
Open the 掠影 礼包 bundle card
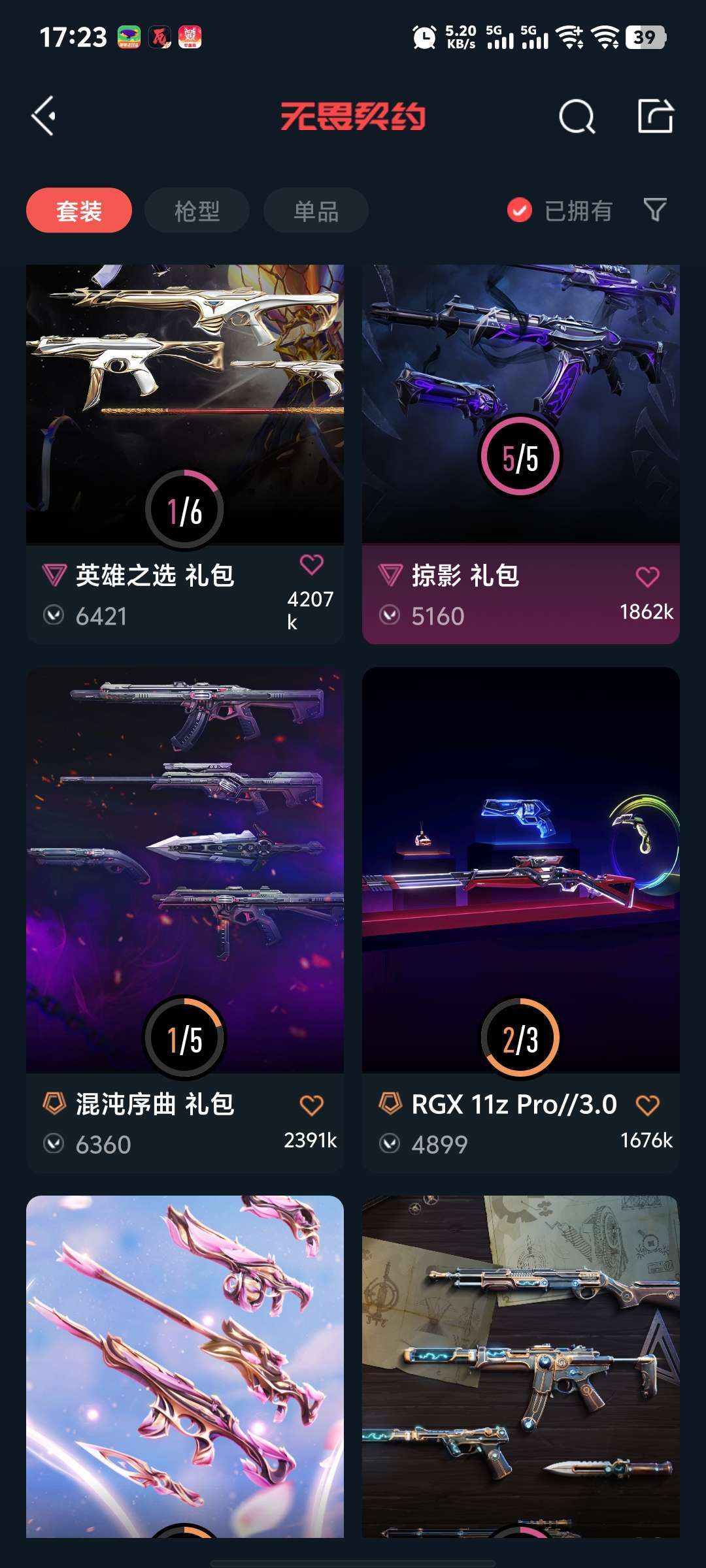click(521, 405)
